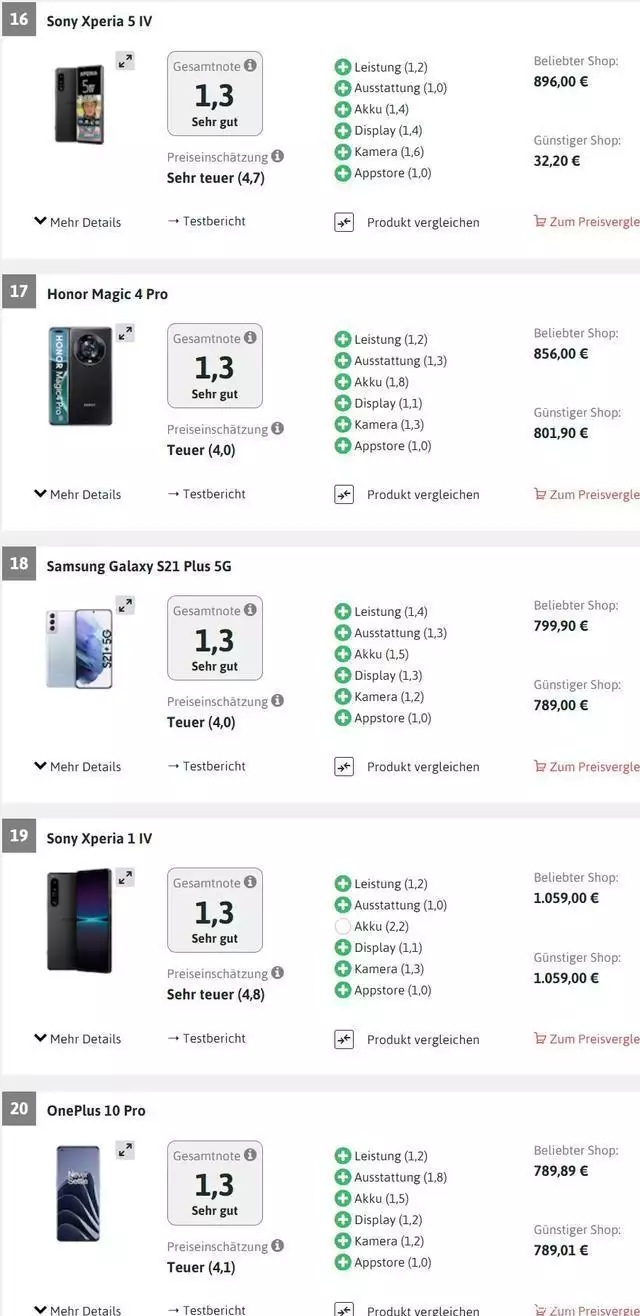Screen dimensions: 640x1316
Task: Expand Mehr Details for Honor Magic 4 Pro
Action: tap(77, 494)
